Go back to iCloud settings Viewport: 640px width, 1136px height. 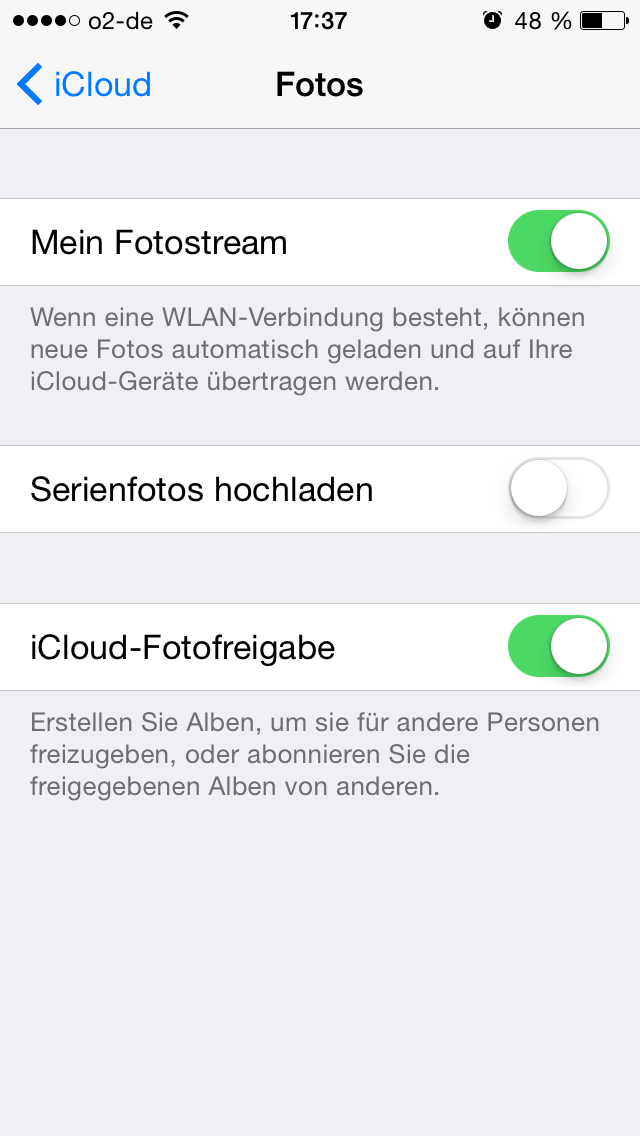coord(84,85)
